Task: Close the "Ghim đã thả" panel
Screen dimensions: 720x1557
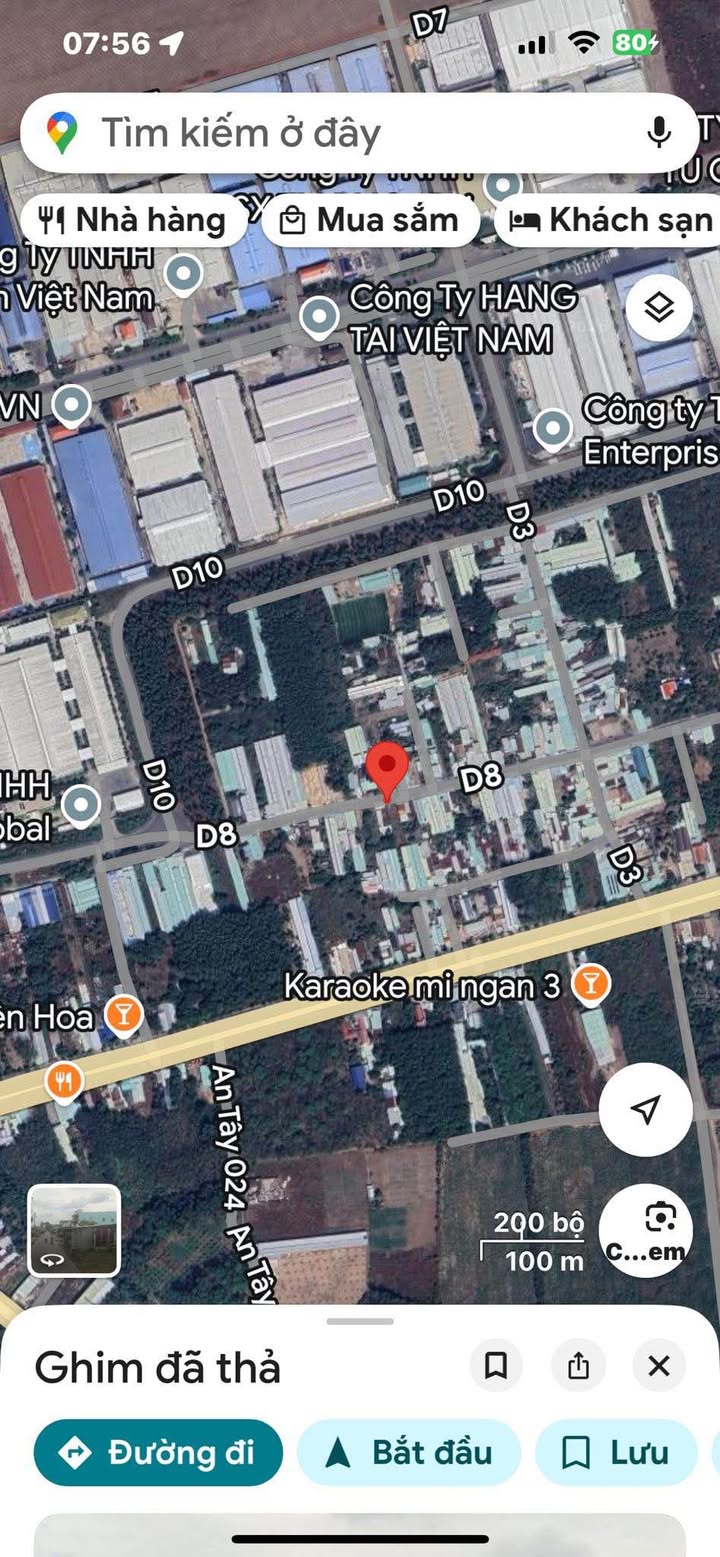Action: [x=659, y=1366]
